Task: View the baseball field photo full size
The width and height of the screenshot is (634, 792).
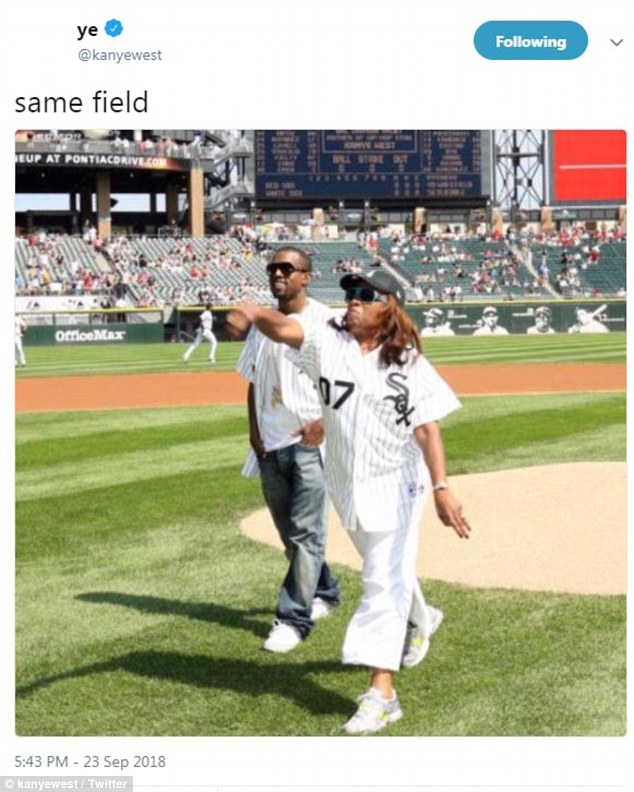Action: (x=320, y=432)
